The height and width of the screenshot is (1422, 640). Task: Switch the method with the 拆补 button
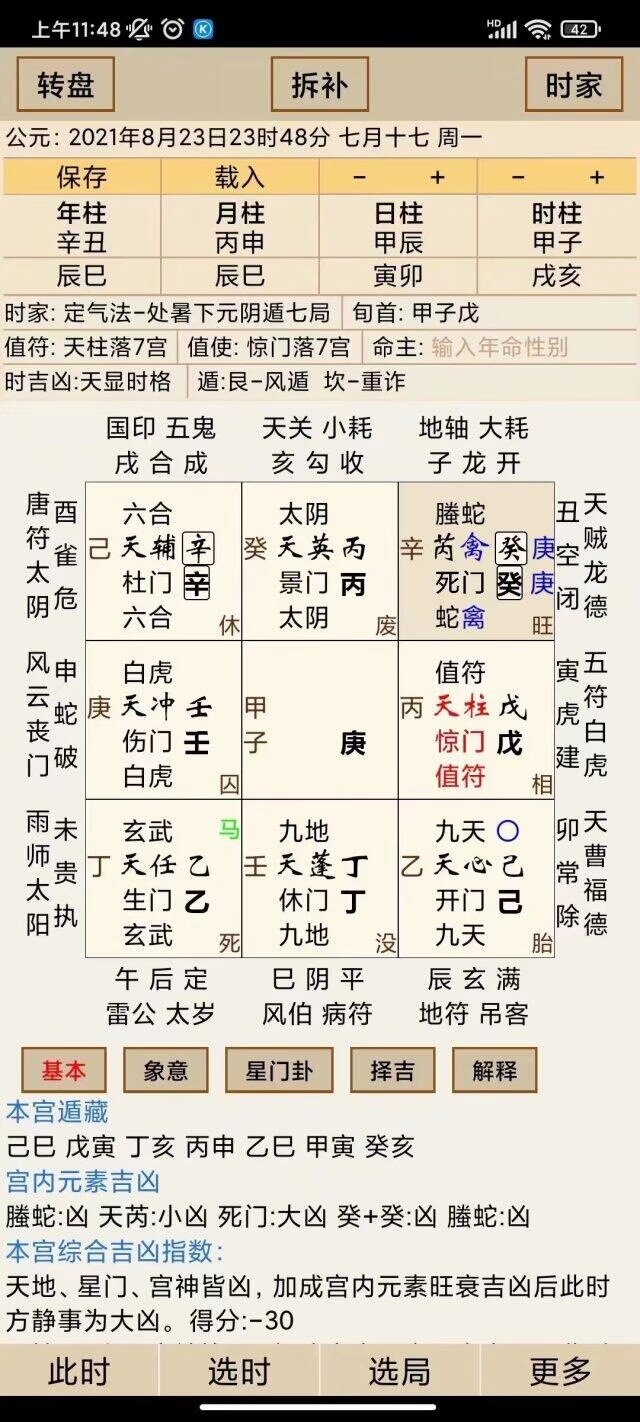pyautogui.click(x=319, y=85)
